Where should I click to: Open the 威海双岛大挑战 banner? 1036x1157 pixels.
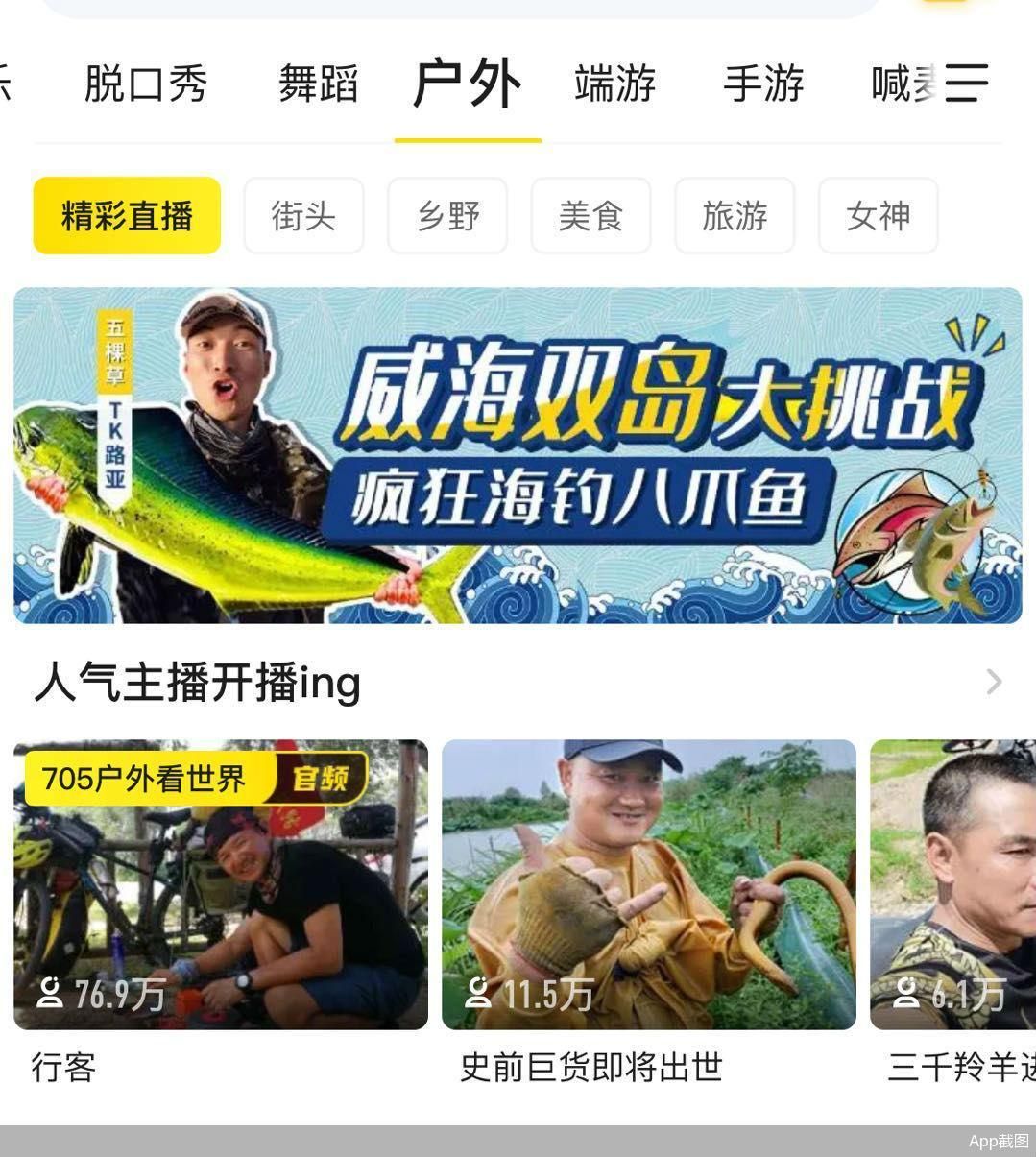click(x=518, y=455)
